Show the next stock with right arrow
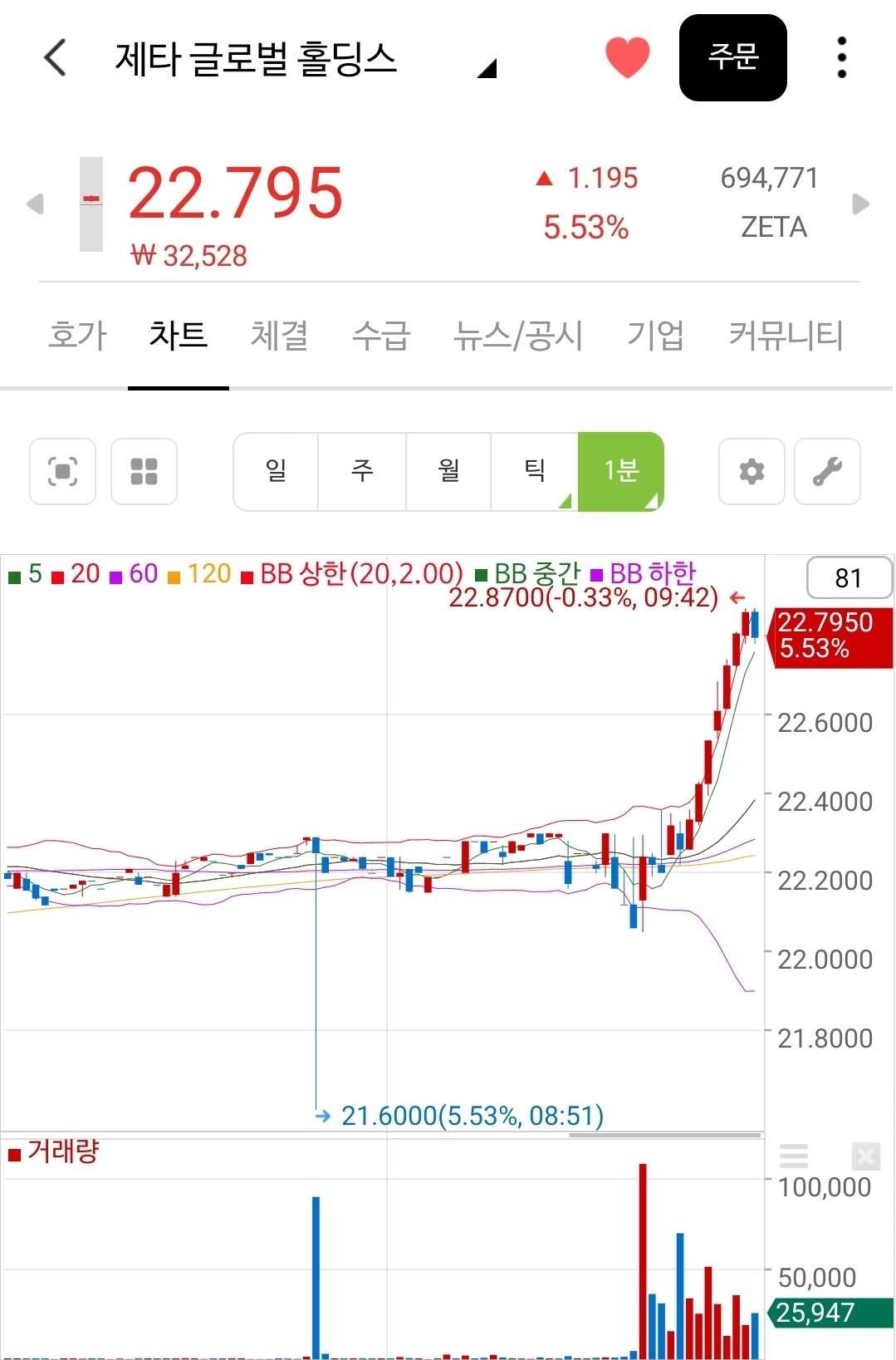 pos(861,204)
